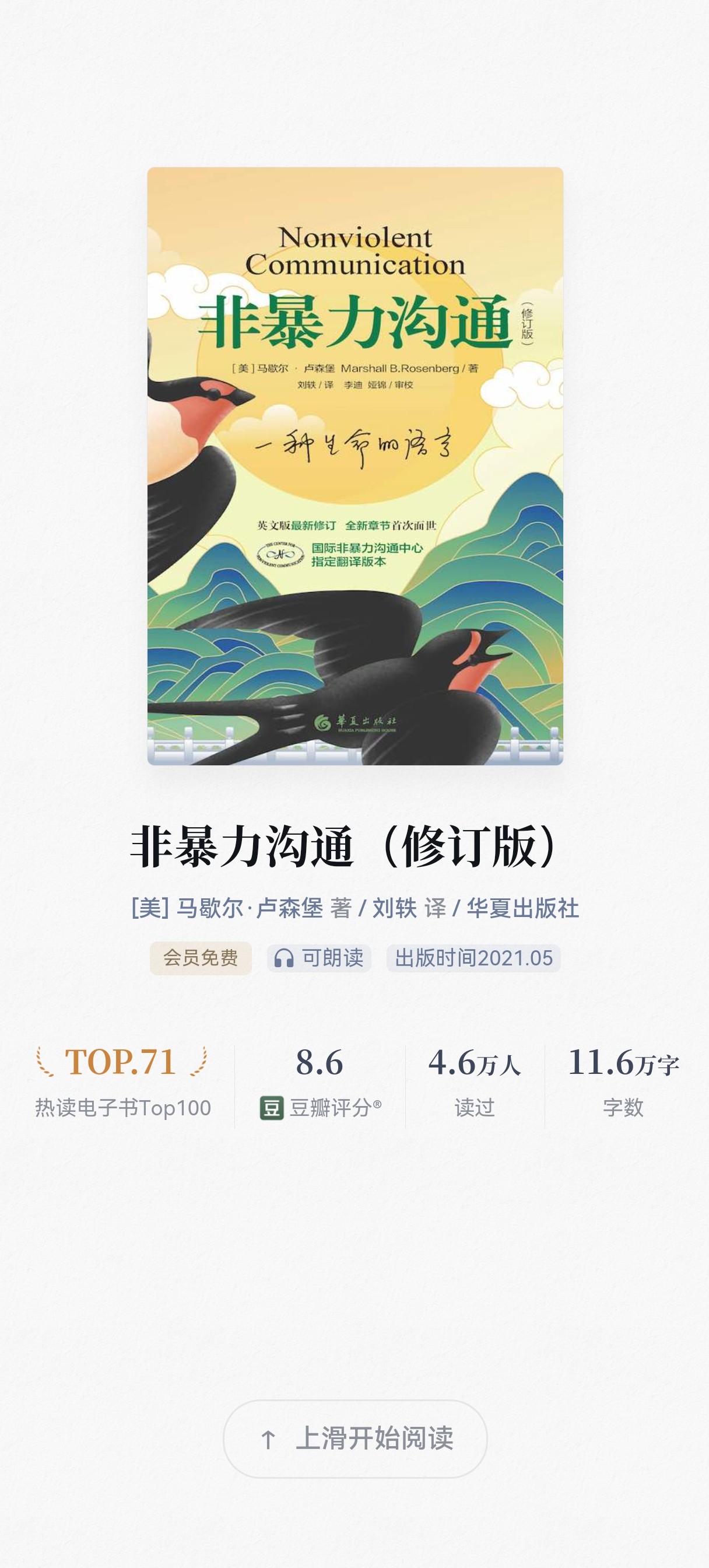View the 4.6万人 读过 readers
Screen dimensions: 709x1568
click(x=475, y=1083)
